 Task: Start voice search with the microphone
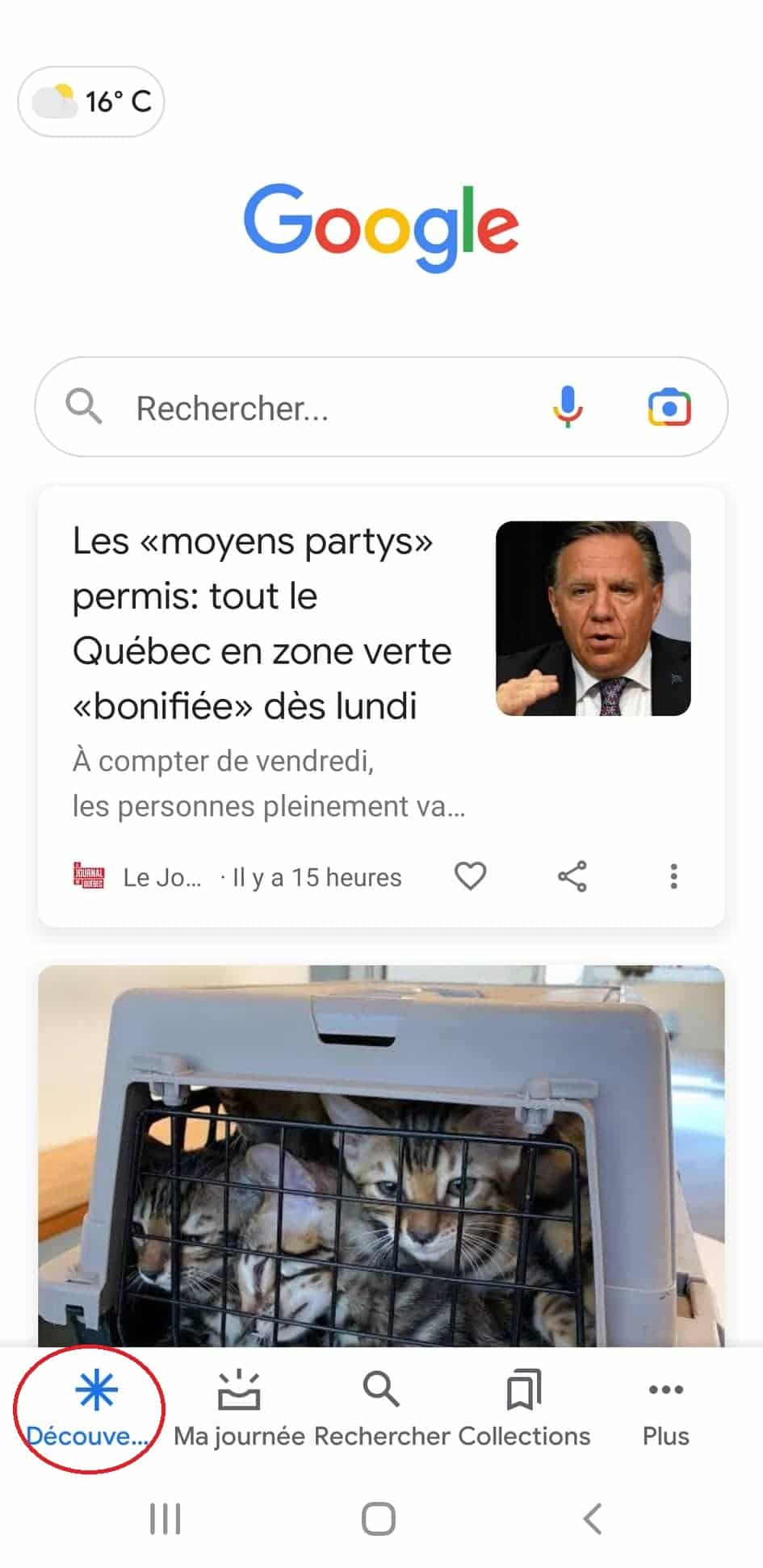568,407
